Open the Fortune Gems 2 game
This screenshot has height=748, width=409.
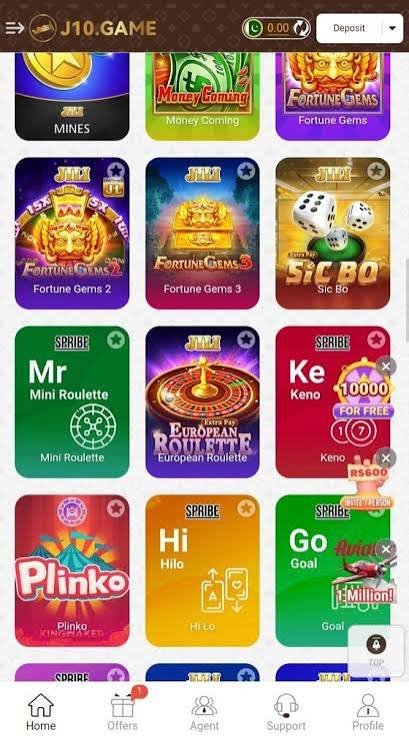(x=72, y=233)
